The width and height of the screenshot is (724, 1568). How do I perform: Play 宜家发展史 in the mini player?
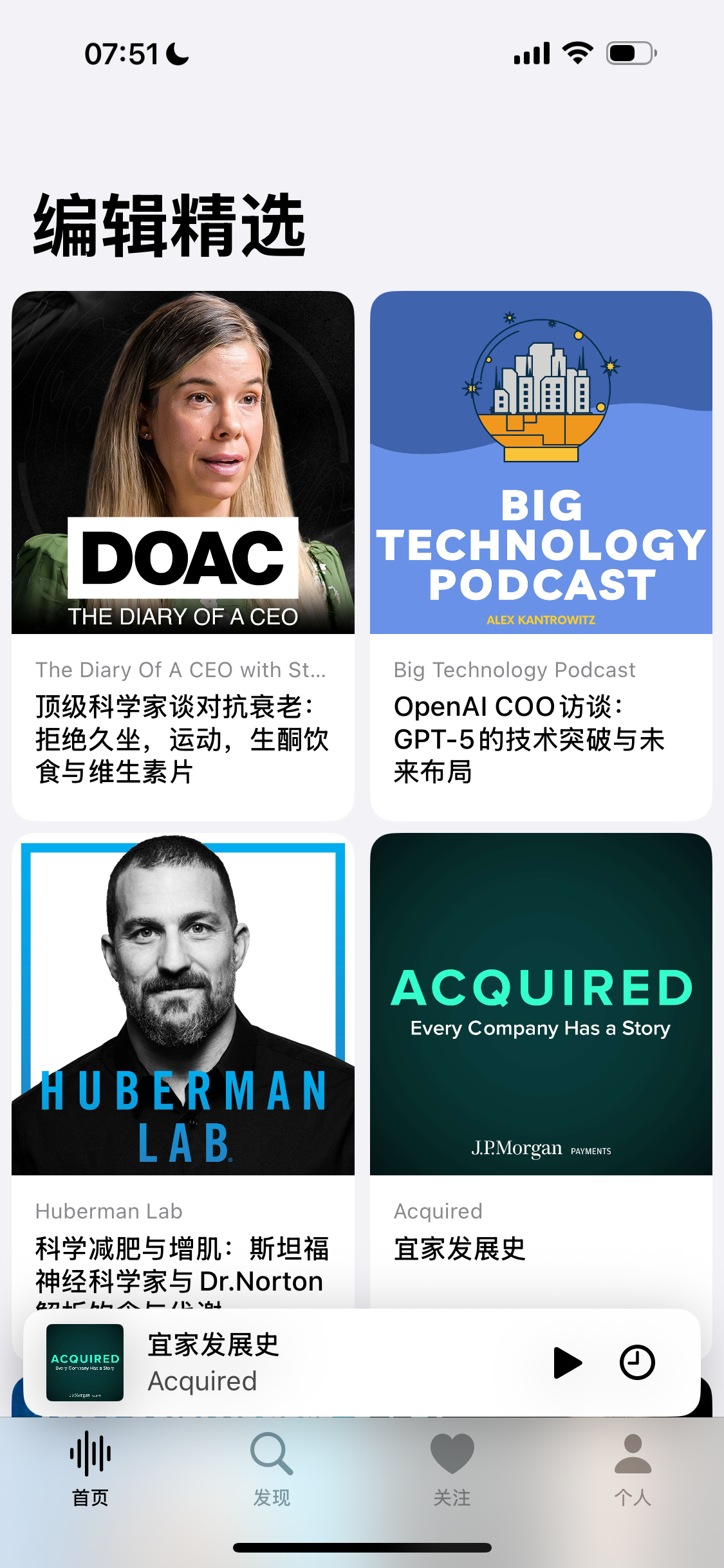coord(567,1362)
